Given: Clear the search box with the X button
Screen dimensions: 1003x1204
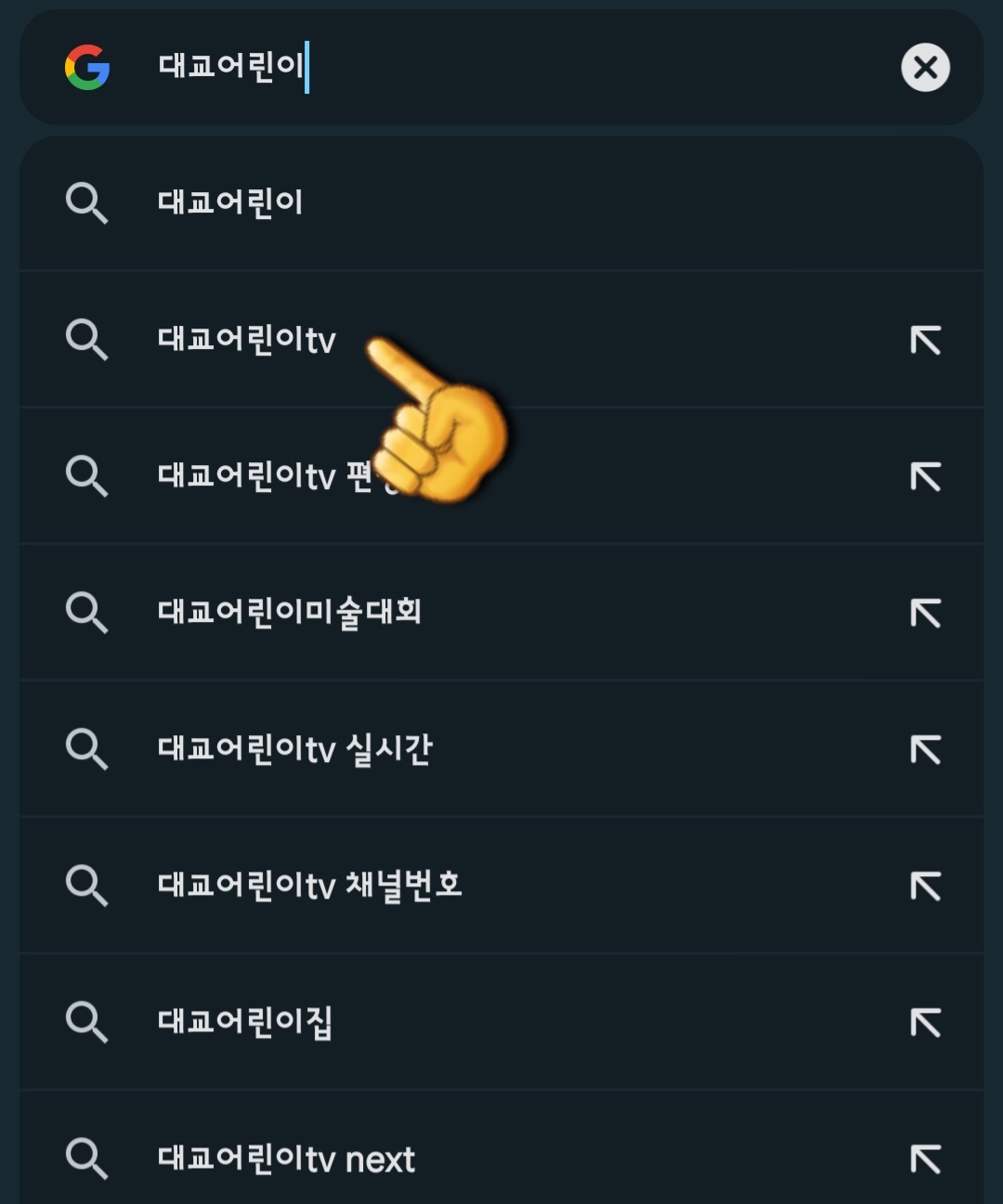Looking at the screenshot, I should [x=924, y=67].
